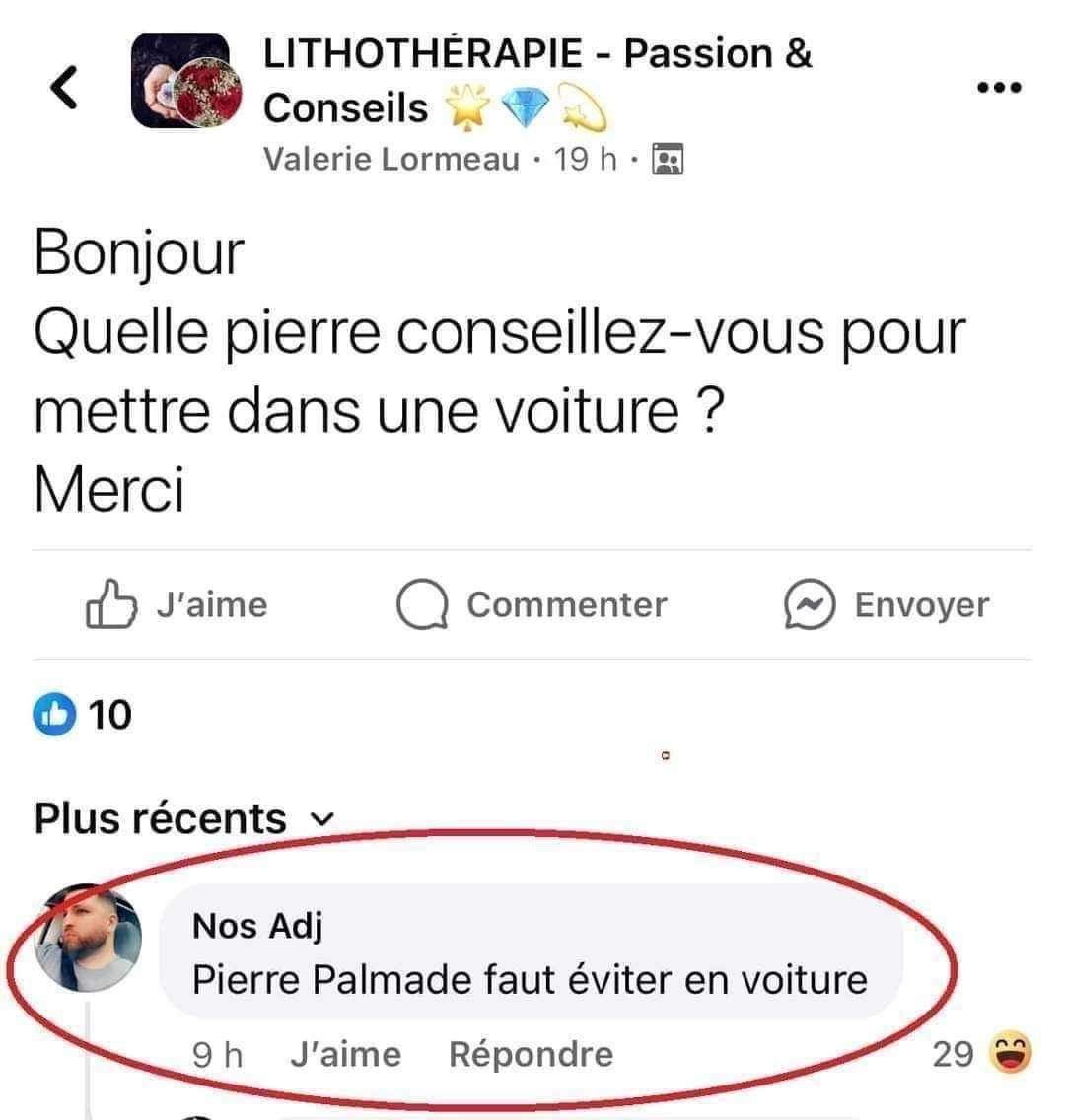1065x1120 pixels.
Task: Like Nos Adj's comment
Action: click(346, 1054)
